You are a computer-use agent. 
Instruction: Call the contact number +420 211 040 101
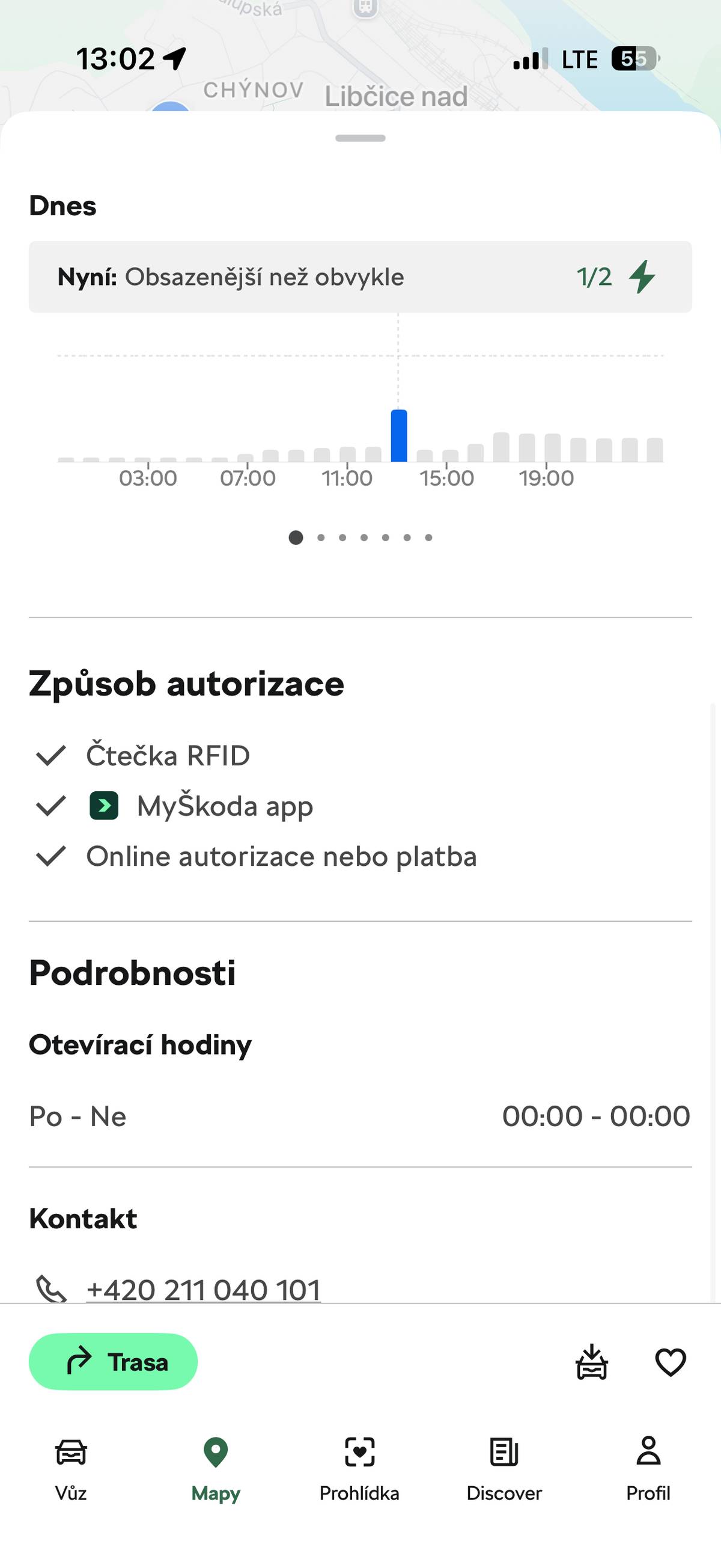pos(203,1289)
